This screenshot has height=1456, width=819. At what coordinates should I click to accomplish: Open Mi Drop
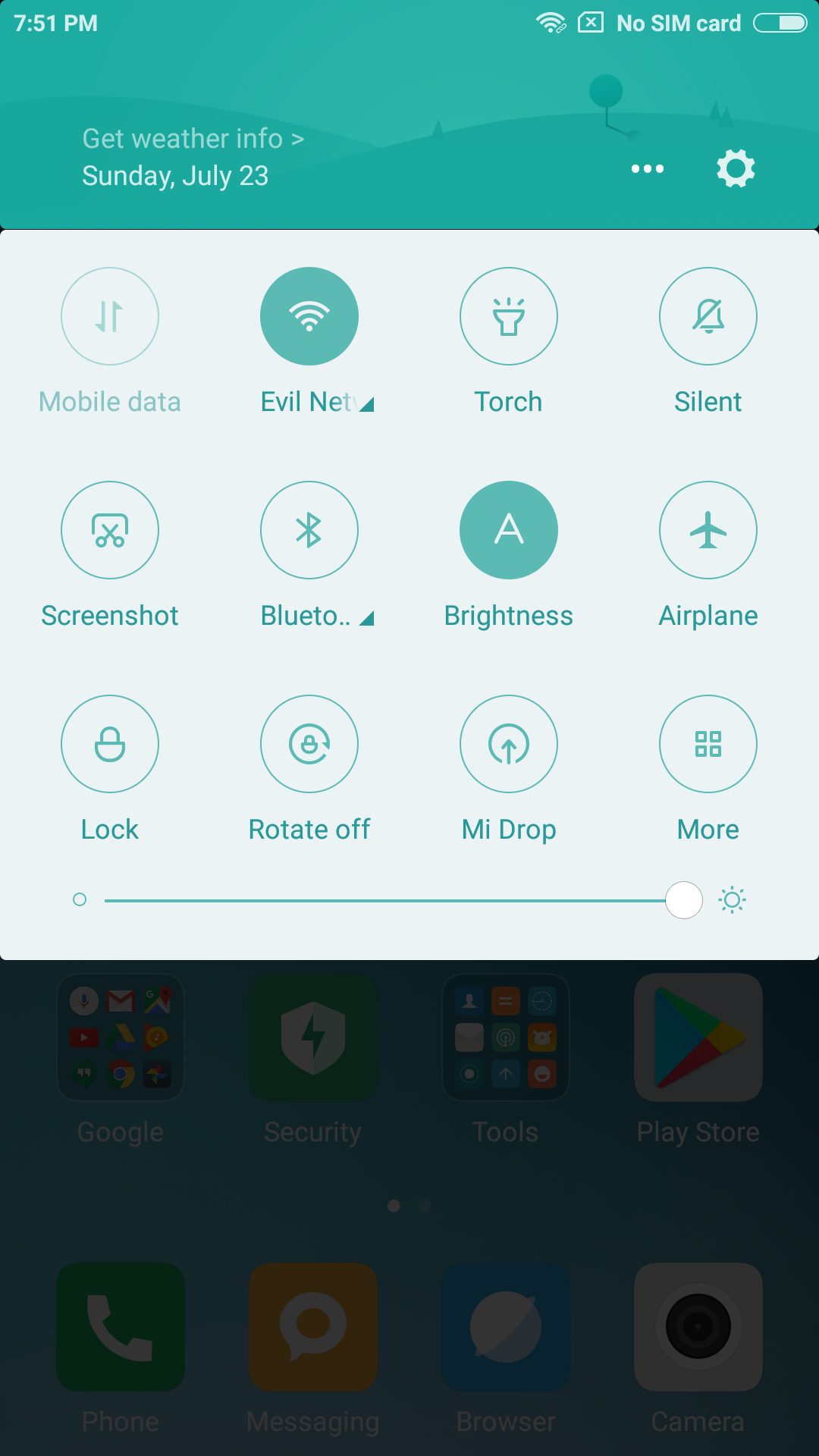click(509, 744)
